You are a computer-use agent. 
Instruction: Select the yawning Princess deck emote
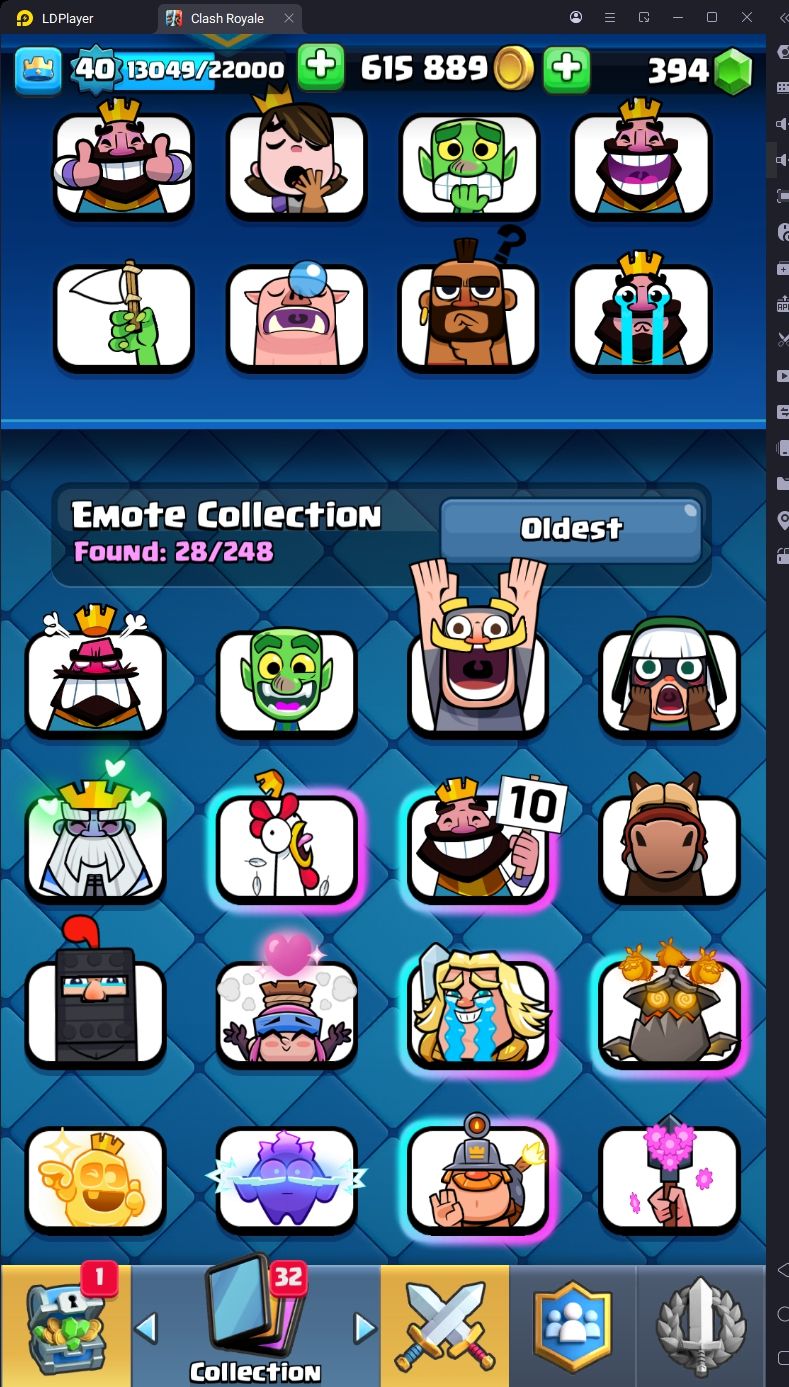click(296, 165)
